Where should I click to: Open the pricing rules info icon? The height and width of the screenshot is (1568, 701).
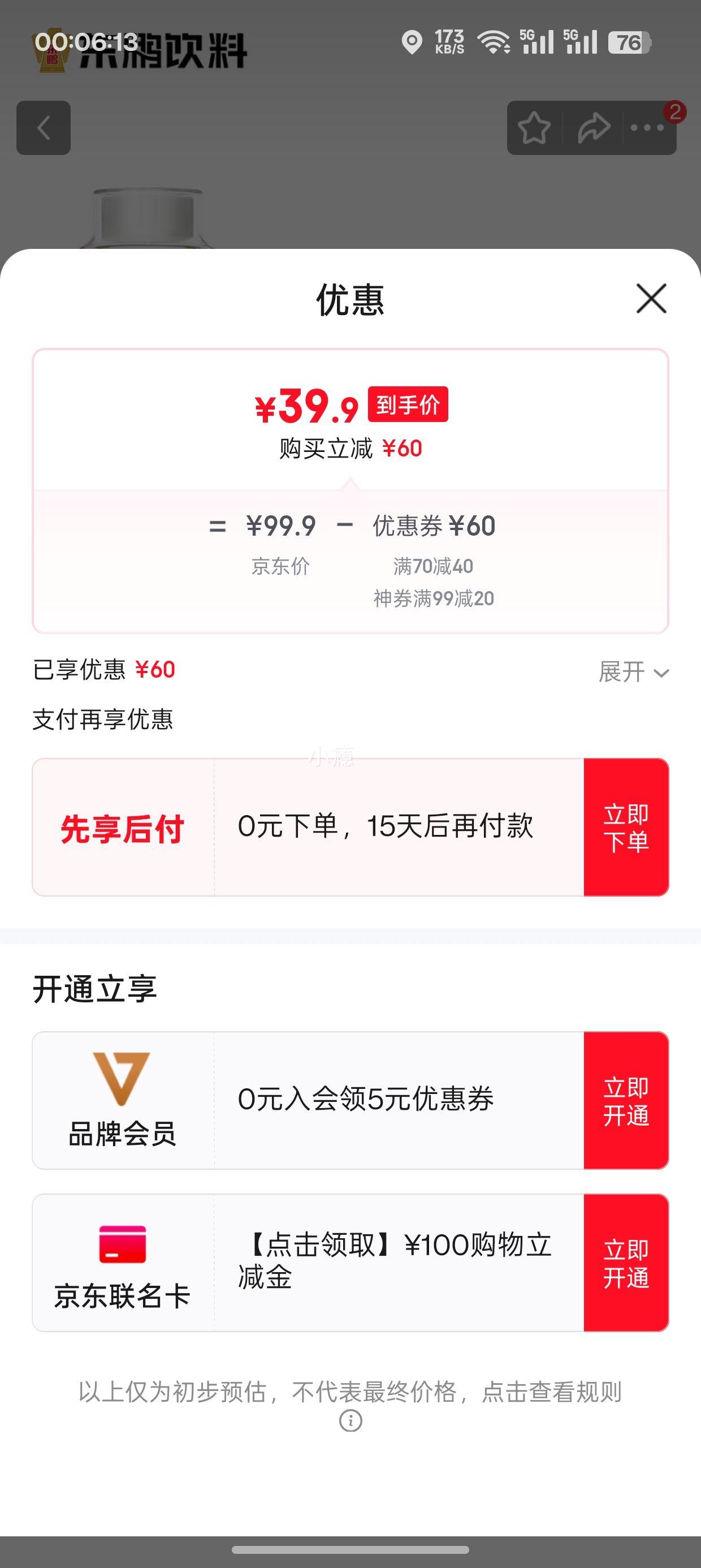[350, 1421]
